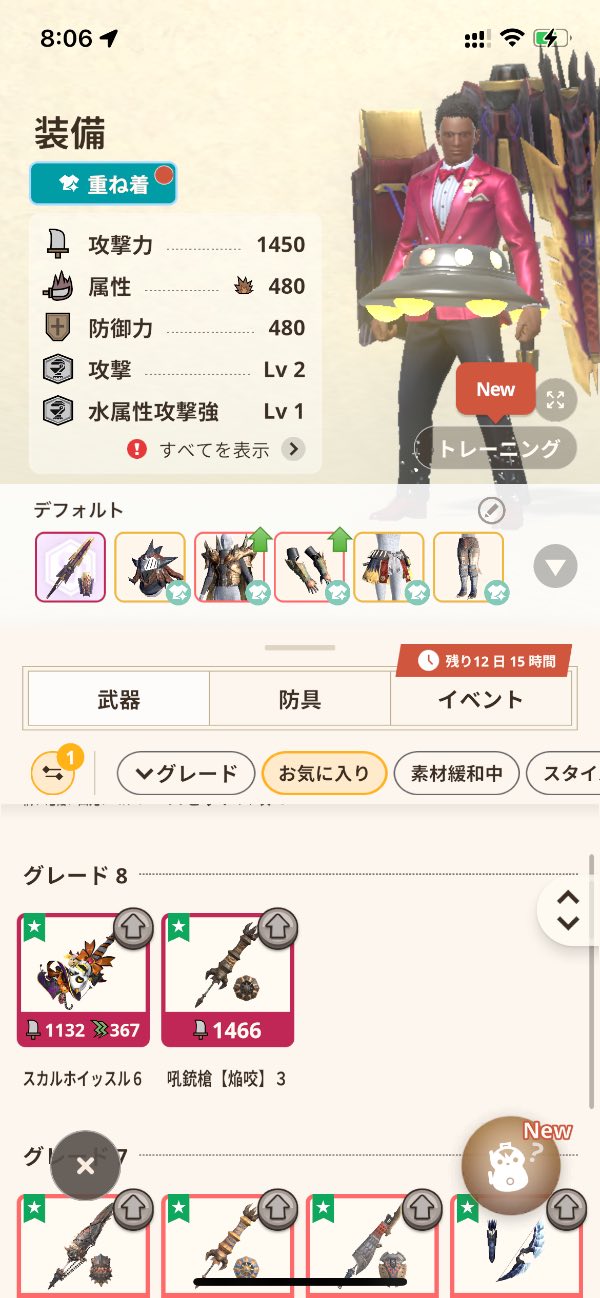Switch to the 防具 tab

pyautogui.click(x=299, y=699)
